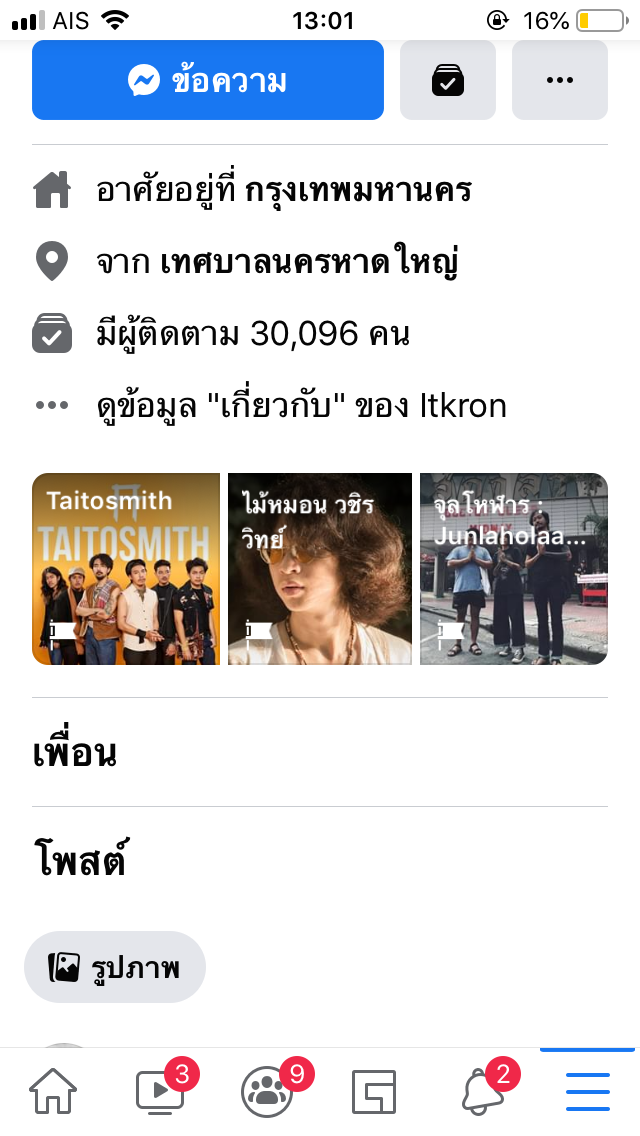This screenshot has height=1136, width=640.
Task: Open the จุลโหฬาร Junlaholaa page tile
Action: pyautogui.click(x=513, y=569)
